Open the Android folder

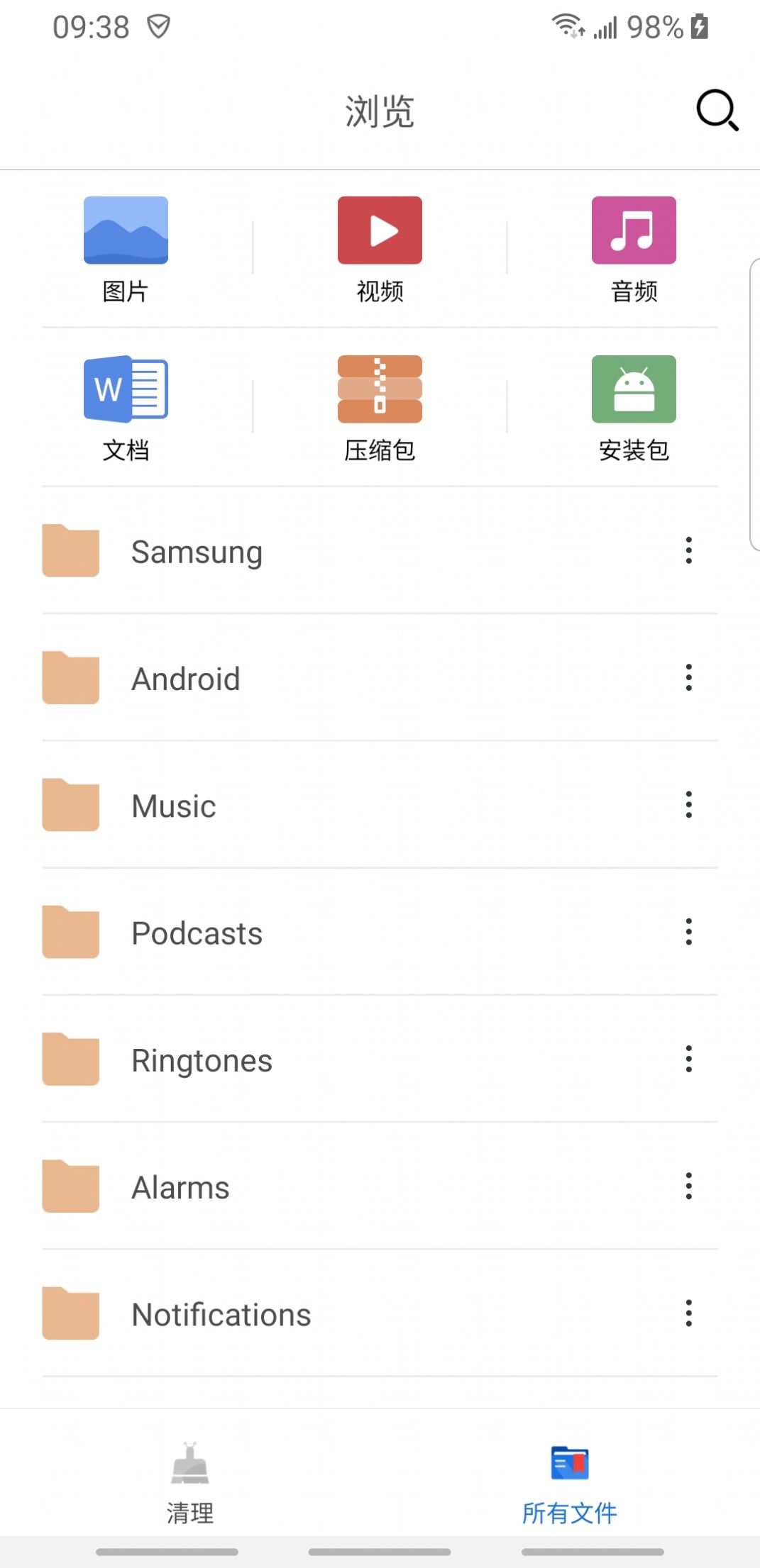(284, 678)
